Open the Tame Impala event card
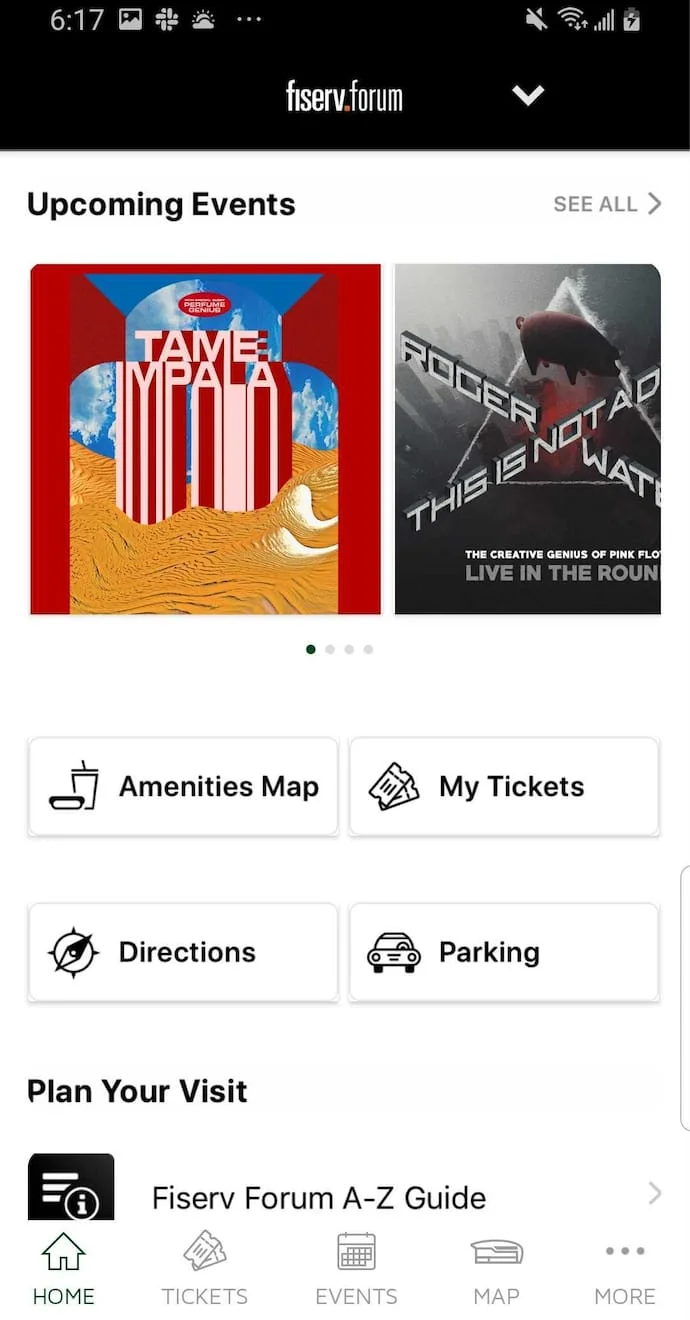The width and height of the screenshot is (690, 1320). point(206,439)
